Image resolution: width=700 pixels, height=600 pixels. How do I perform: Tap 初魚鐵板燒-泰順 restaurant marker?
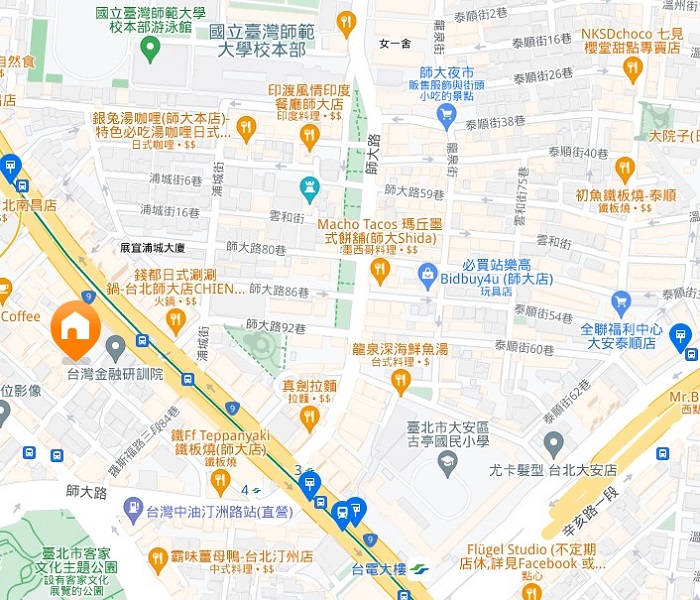(x=625, y=168)
